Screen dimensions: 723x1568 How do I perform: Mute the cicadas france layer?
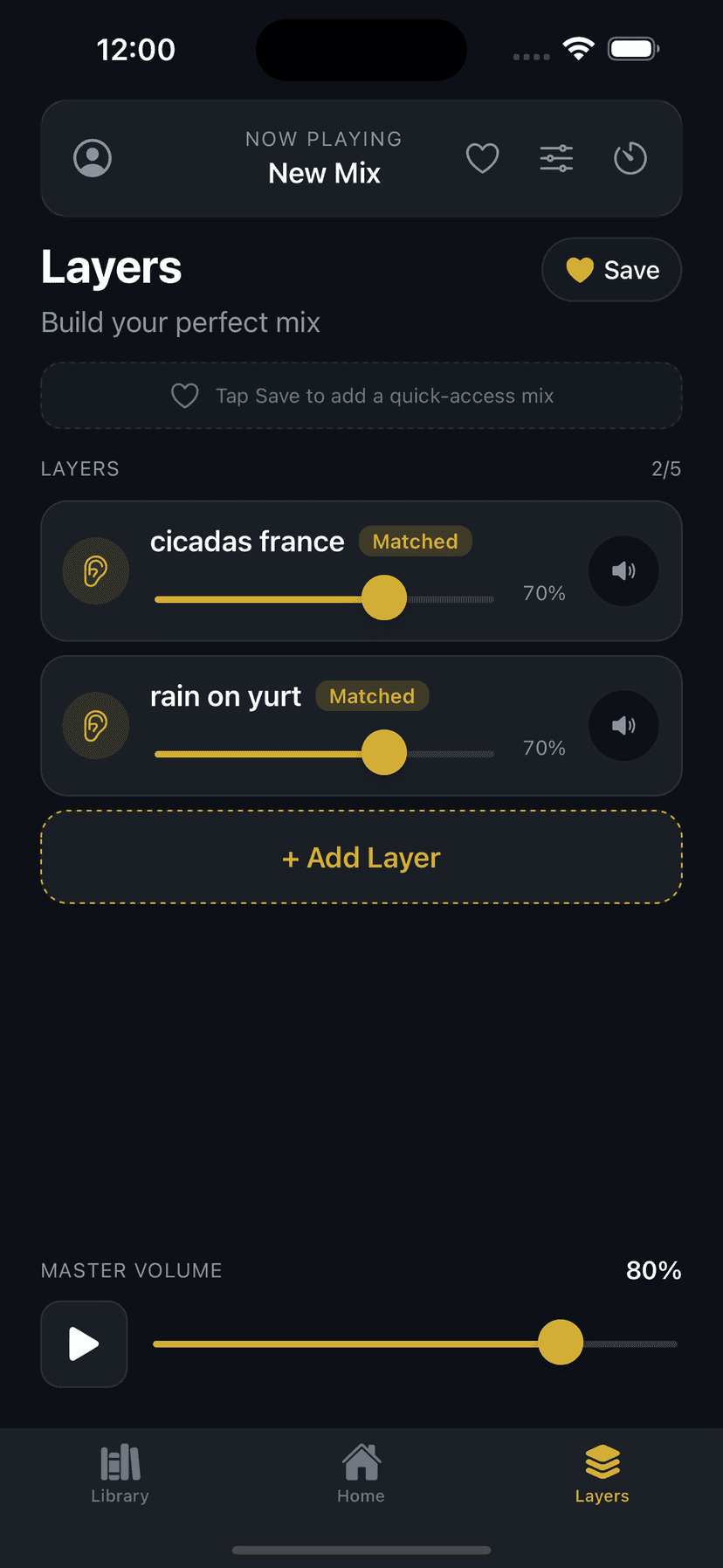(x=623, y=570)
